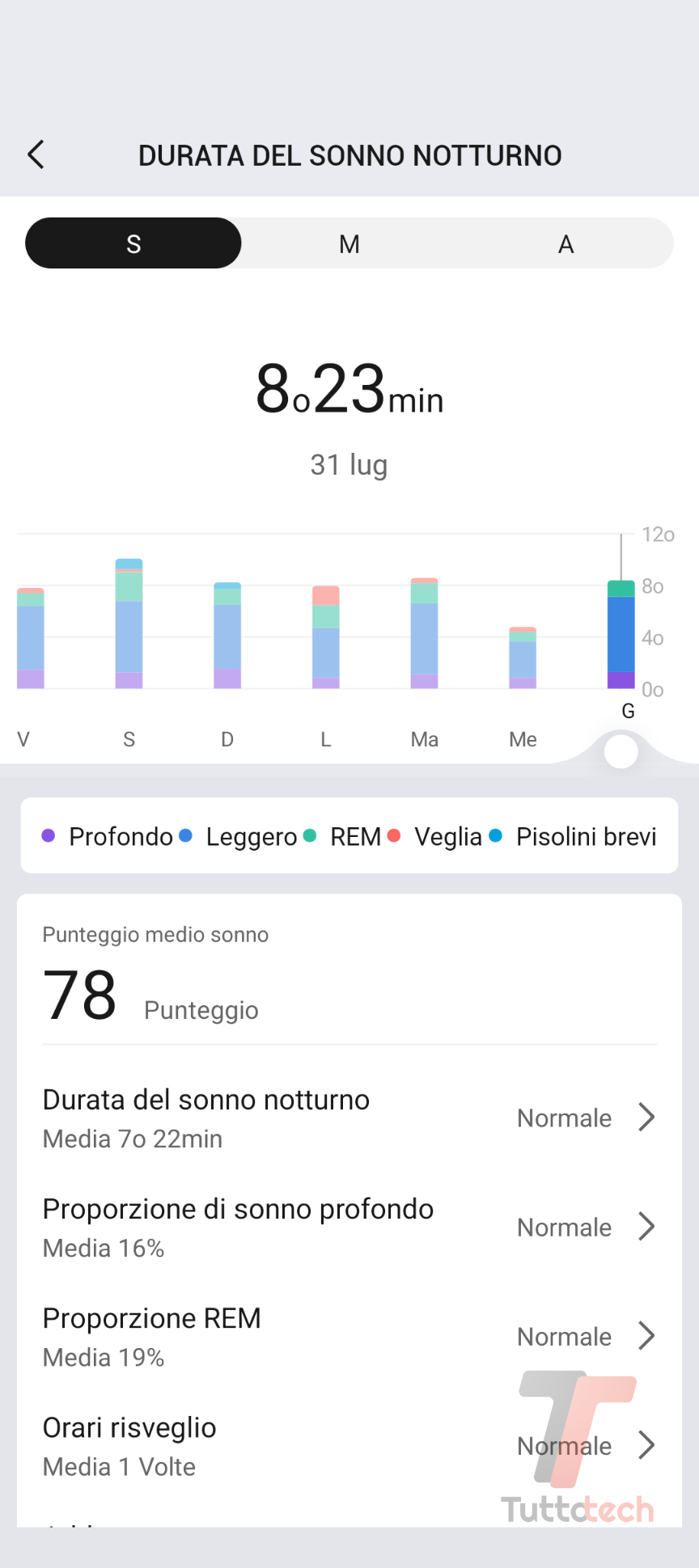Switch to the M monthly view tab
Screen dimensions: 699x1568
click(349, 243)
